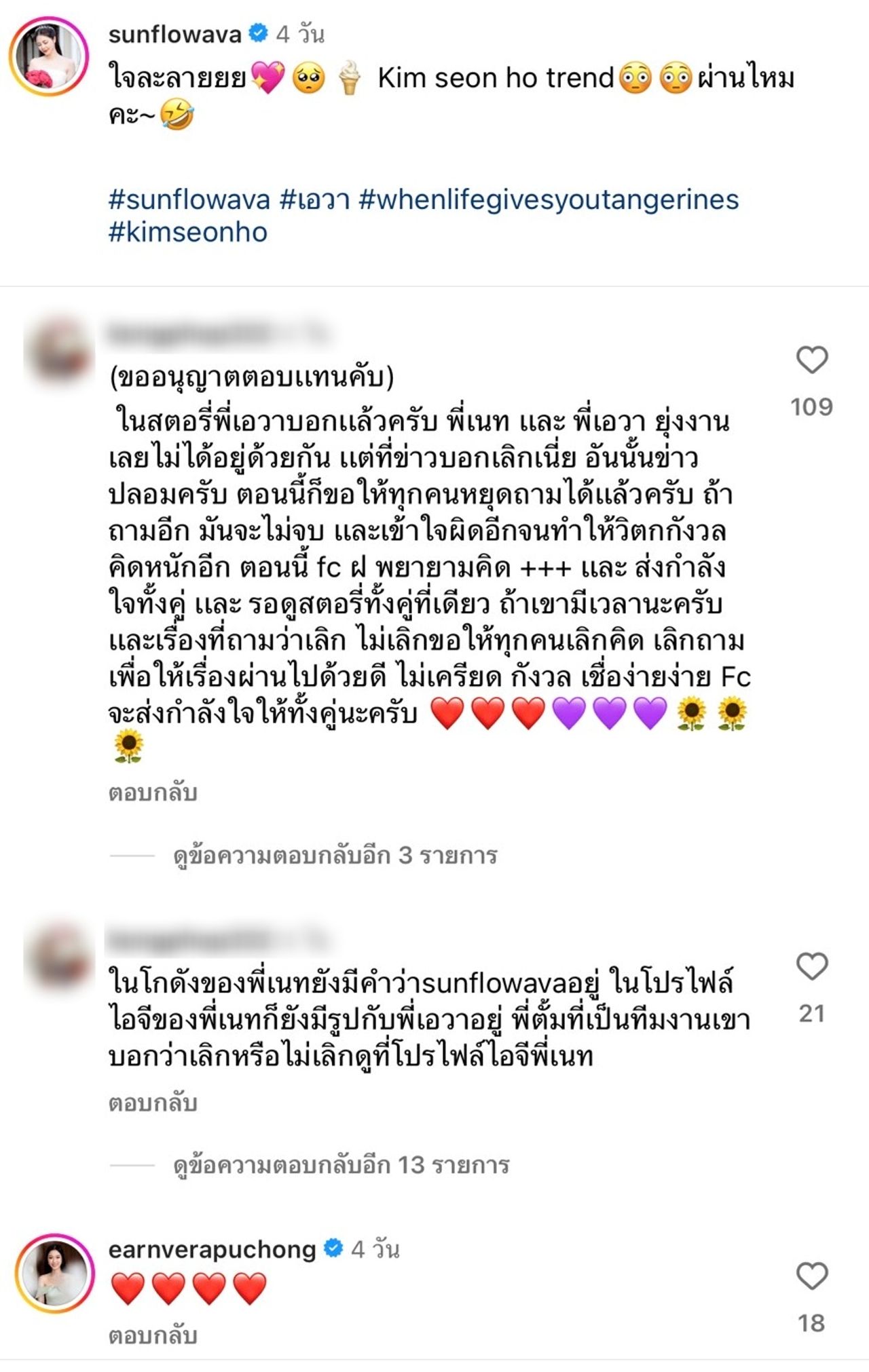Like earnverapuchong's hearts comment
Screen dimensions: 869x1372
point(811,1276)
